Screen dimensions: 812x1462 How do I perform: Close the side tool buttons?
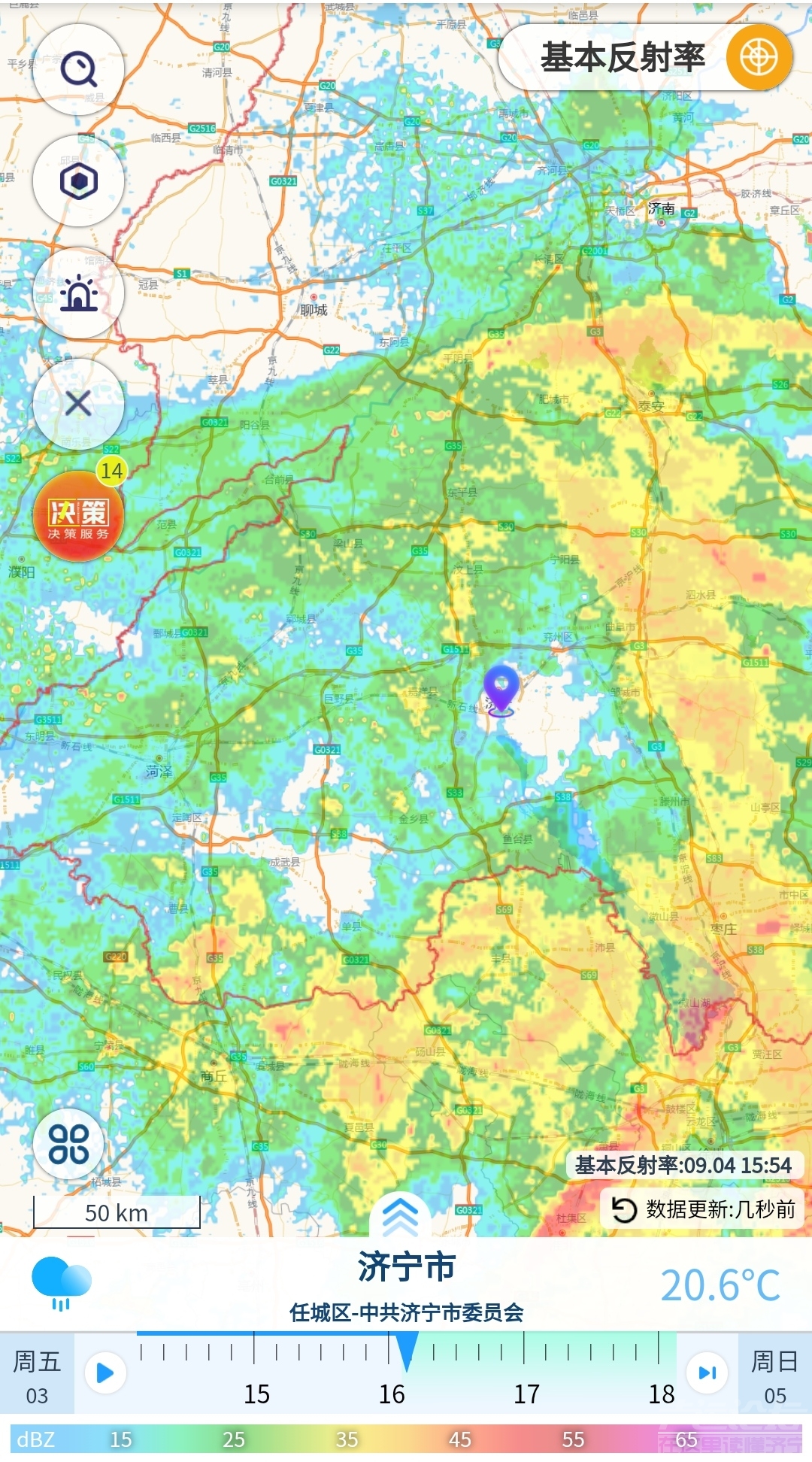pos(78,404)
